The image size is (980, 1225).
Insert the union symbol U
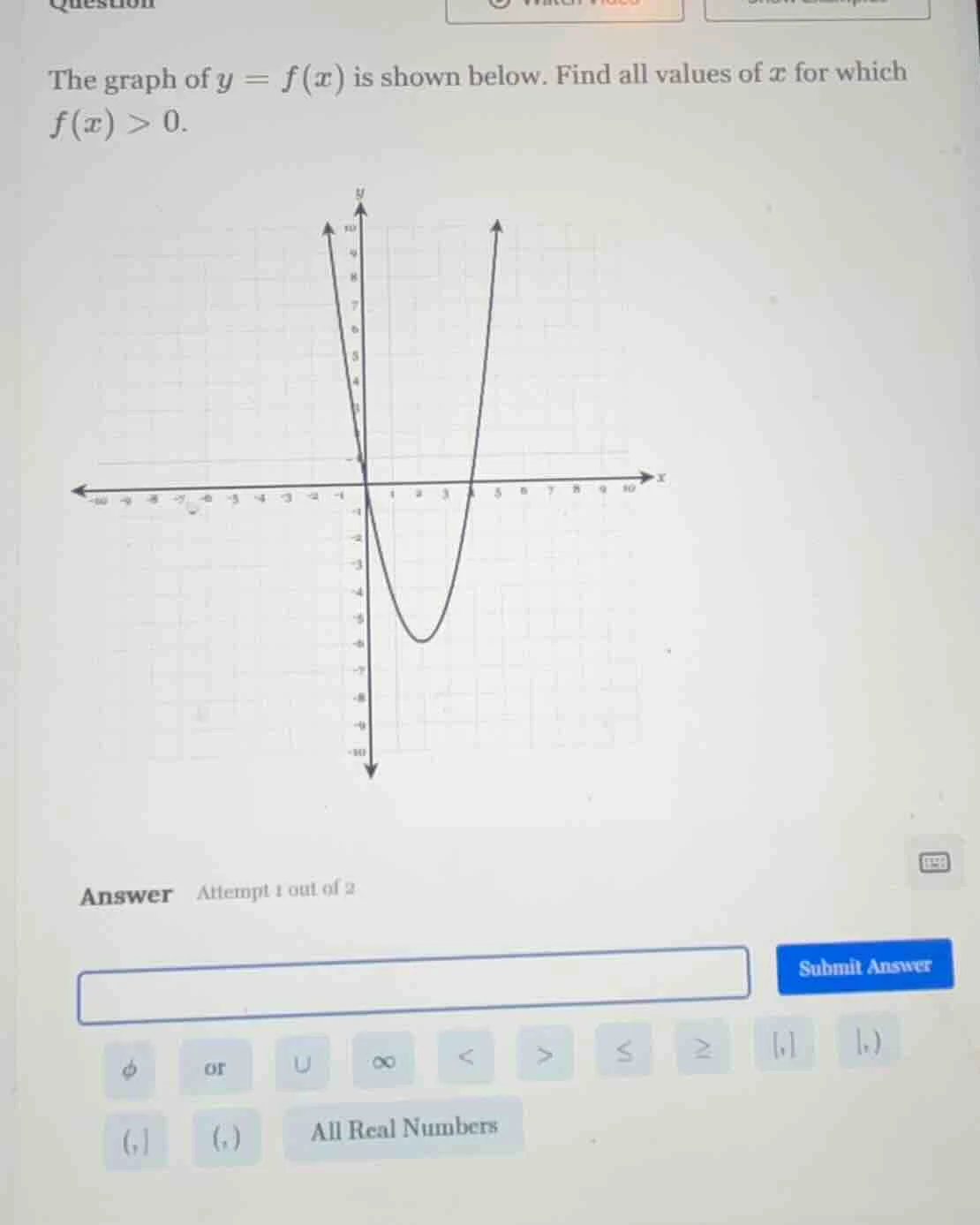click(302, 1063)
